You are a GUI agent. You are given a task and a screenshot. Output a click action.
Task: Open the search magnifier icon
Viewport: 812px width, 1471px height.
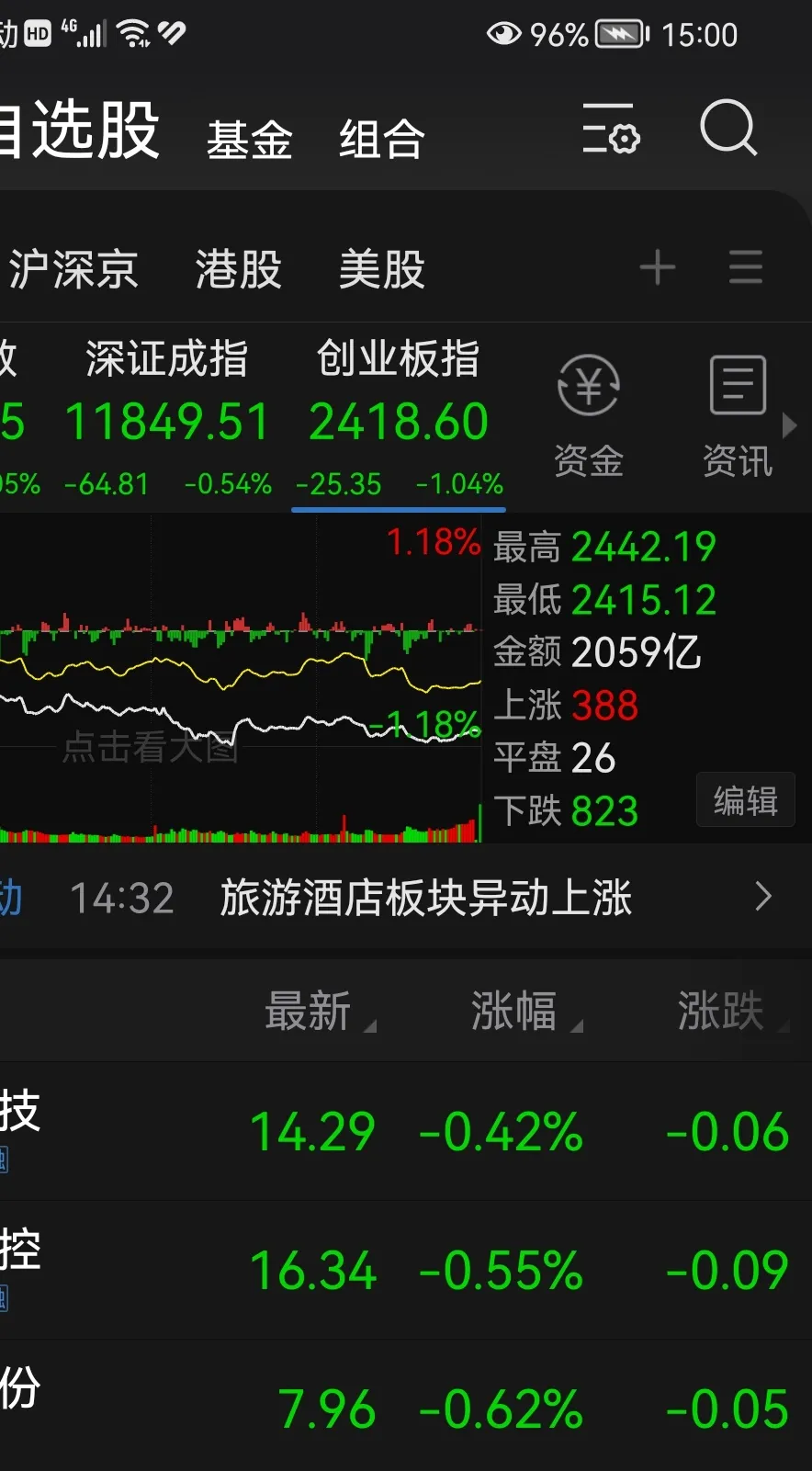(x=727, y=130)
